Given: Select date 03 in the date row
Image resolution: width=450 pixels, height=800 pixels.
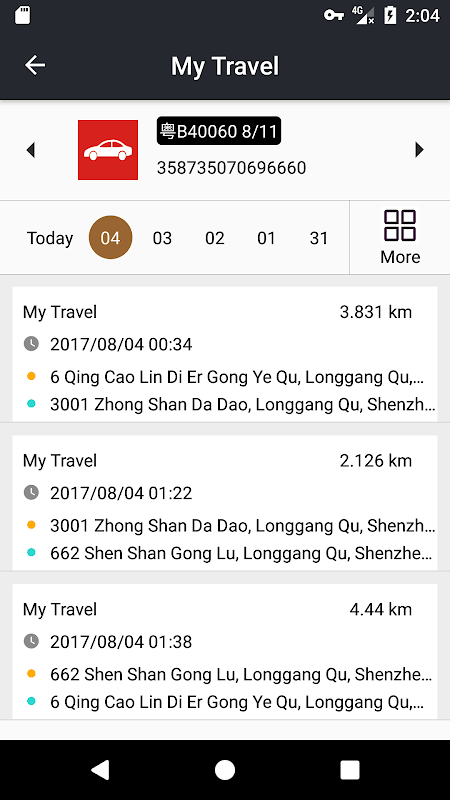Looking at the screenshot, I should click(162, 238).
